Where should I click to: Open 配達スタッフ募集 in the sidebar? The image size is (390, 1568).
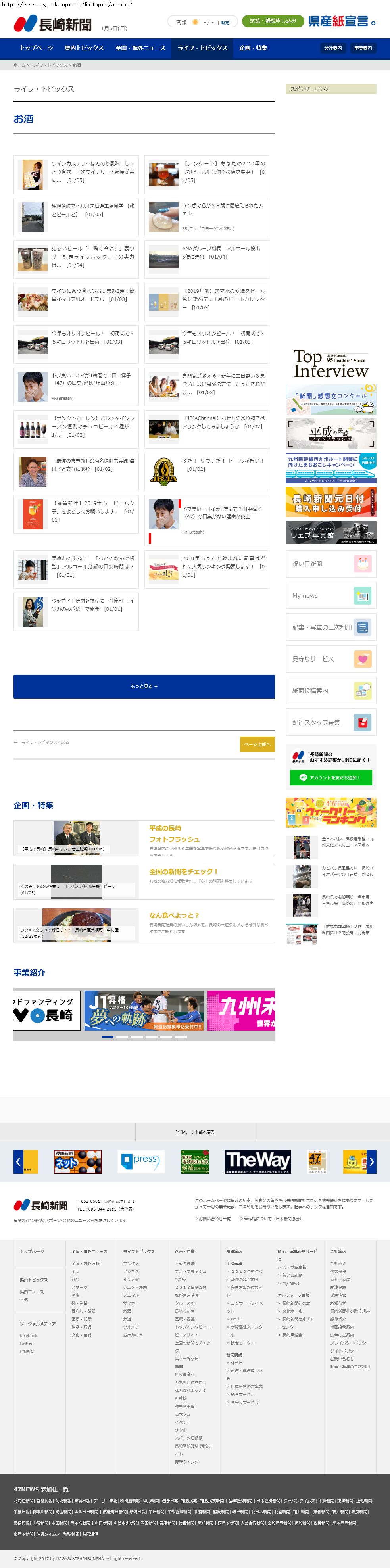(330, 722)
